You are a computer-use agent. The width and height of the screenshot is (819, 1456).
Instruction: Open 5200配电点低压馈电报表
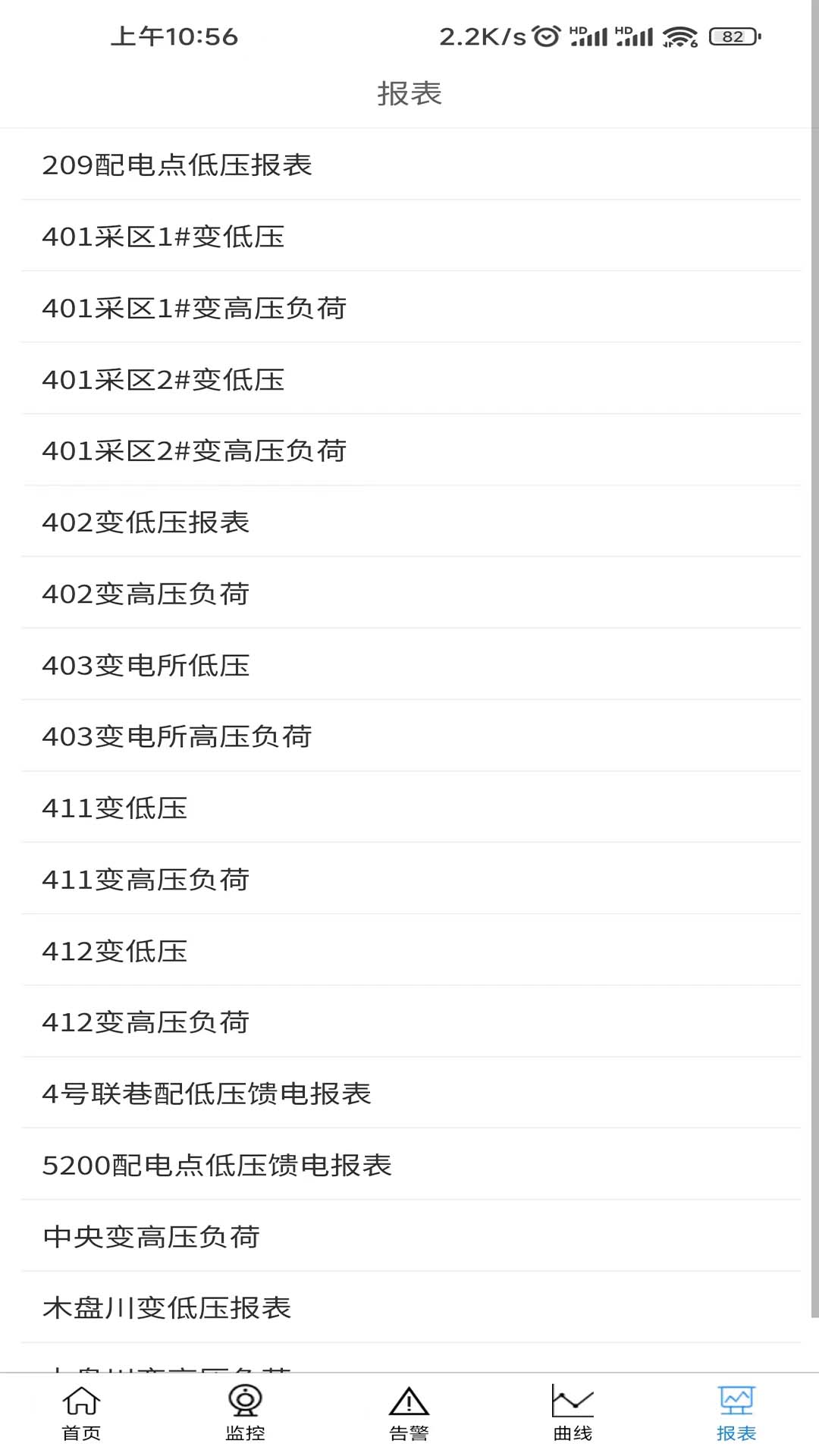(x=411, y=1164)
